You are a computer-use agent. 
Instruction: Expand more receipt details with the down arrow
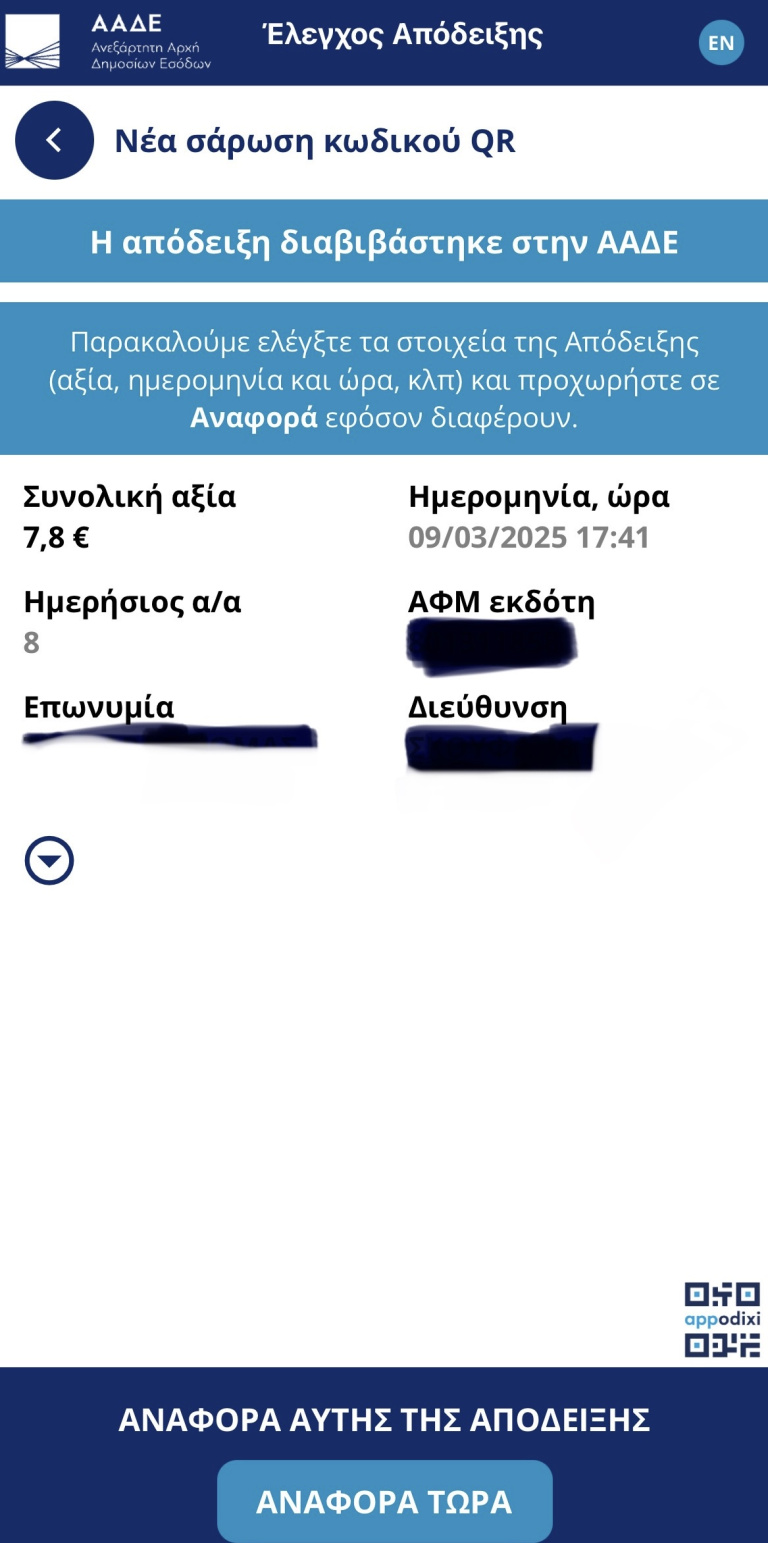coord(49,861)
